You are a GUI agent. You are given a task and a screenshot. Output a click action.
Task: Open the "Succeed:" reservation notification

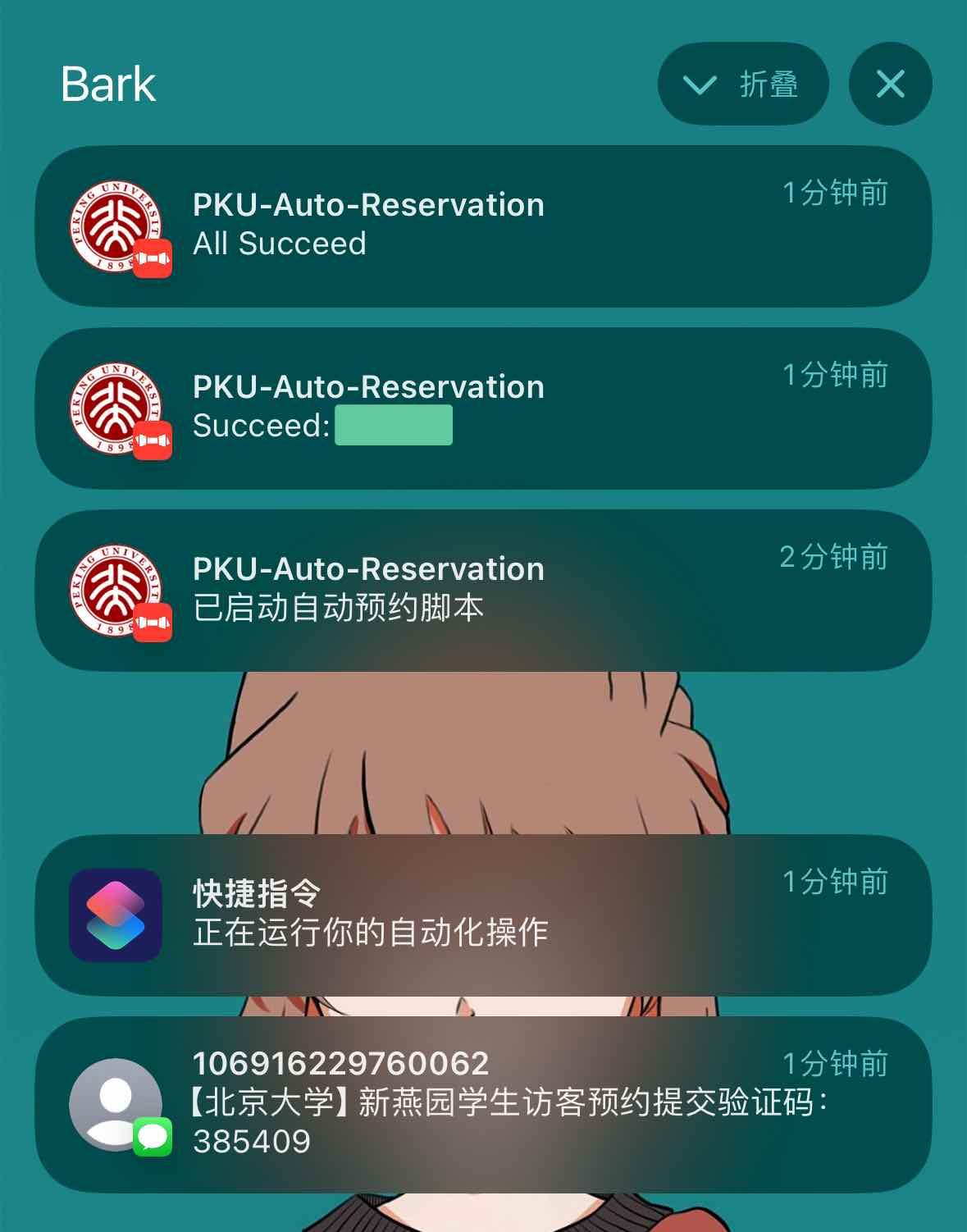(483, 408)
